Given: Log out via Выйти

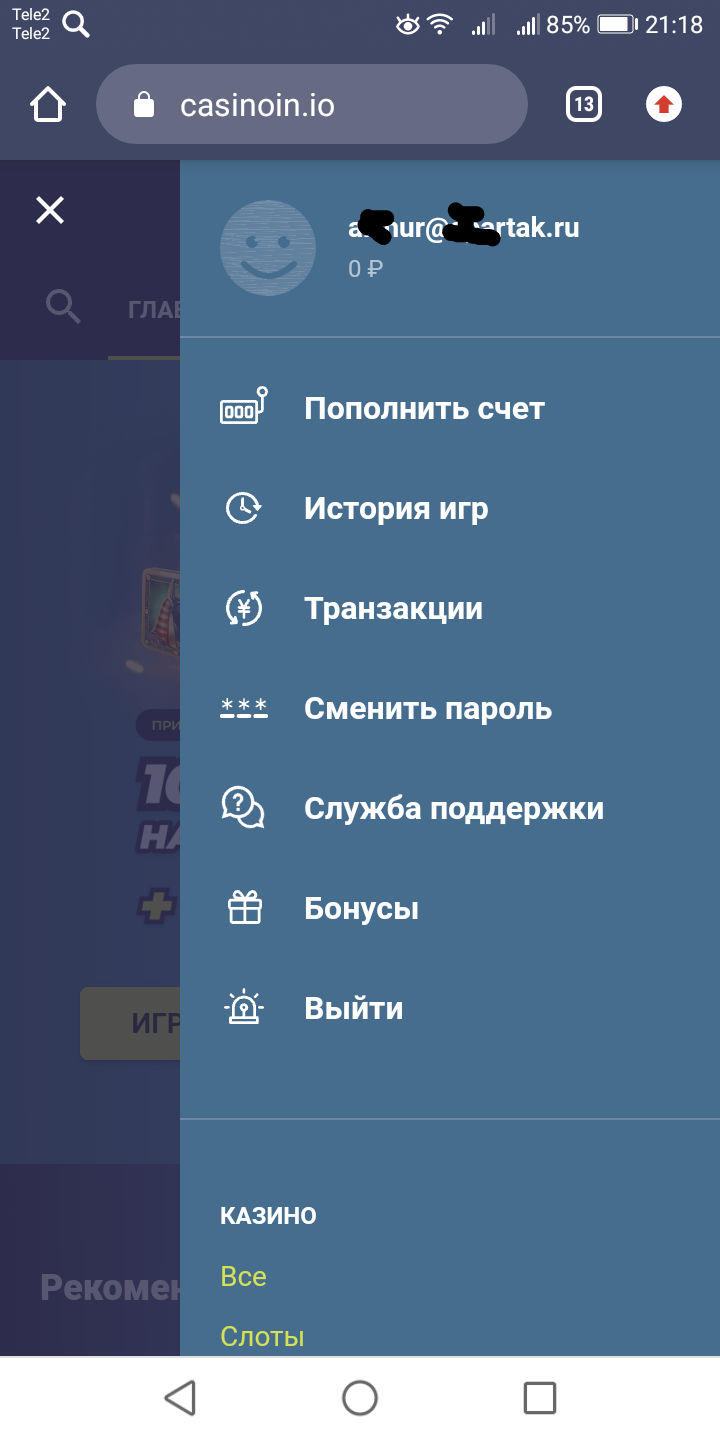Looking at the screenshot, I should point(353,1009).
